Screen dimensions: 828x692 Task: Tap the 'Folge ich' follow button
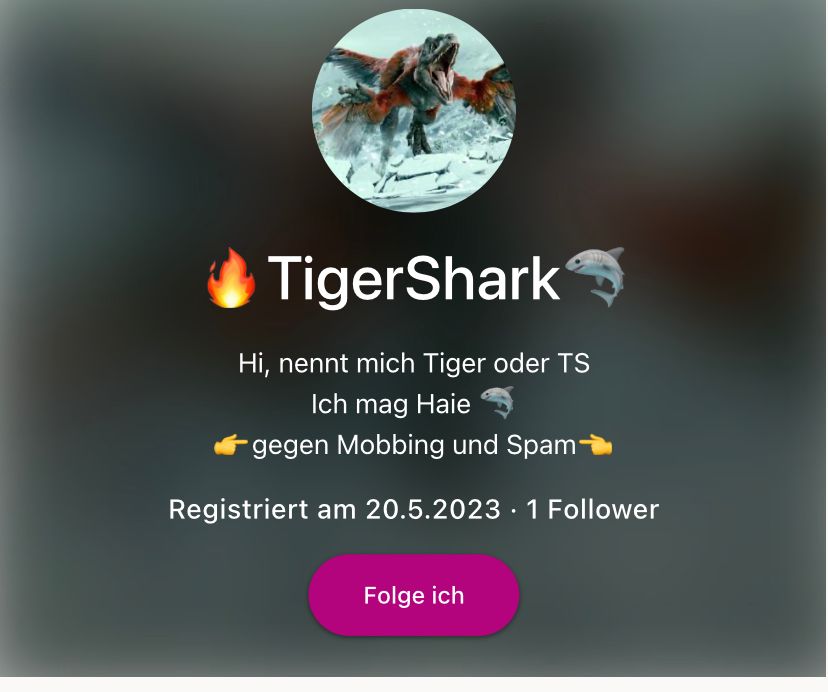[x=413, y=595]
